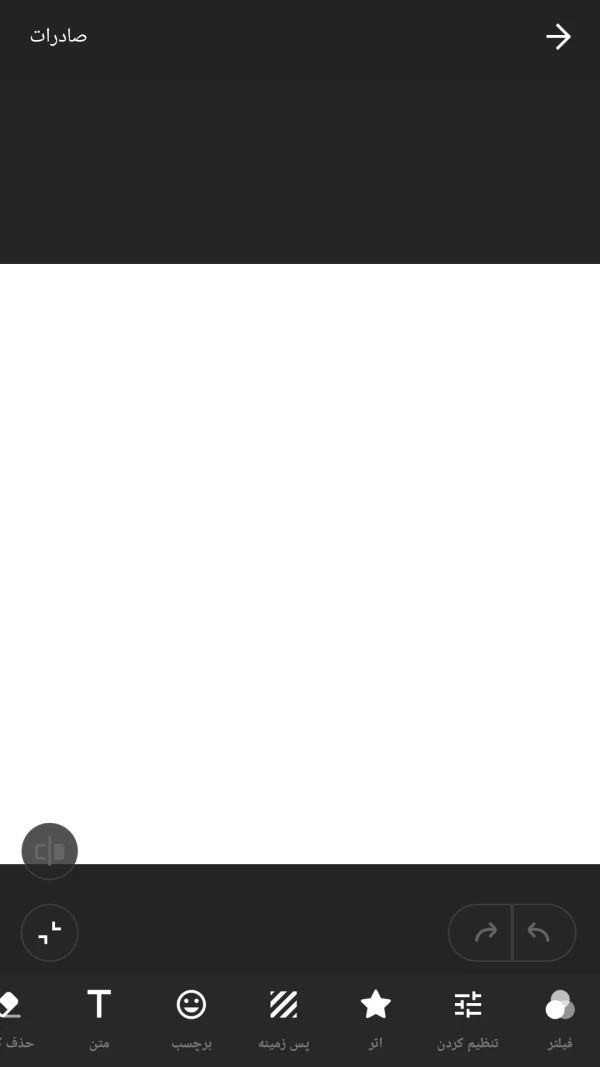This screenshot has height=1067, width=600.
Task: Open the فیلتر filter tool
Action: point(560,1018)
